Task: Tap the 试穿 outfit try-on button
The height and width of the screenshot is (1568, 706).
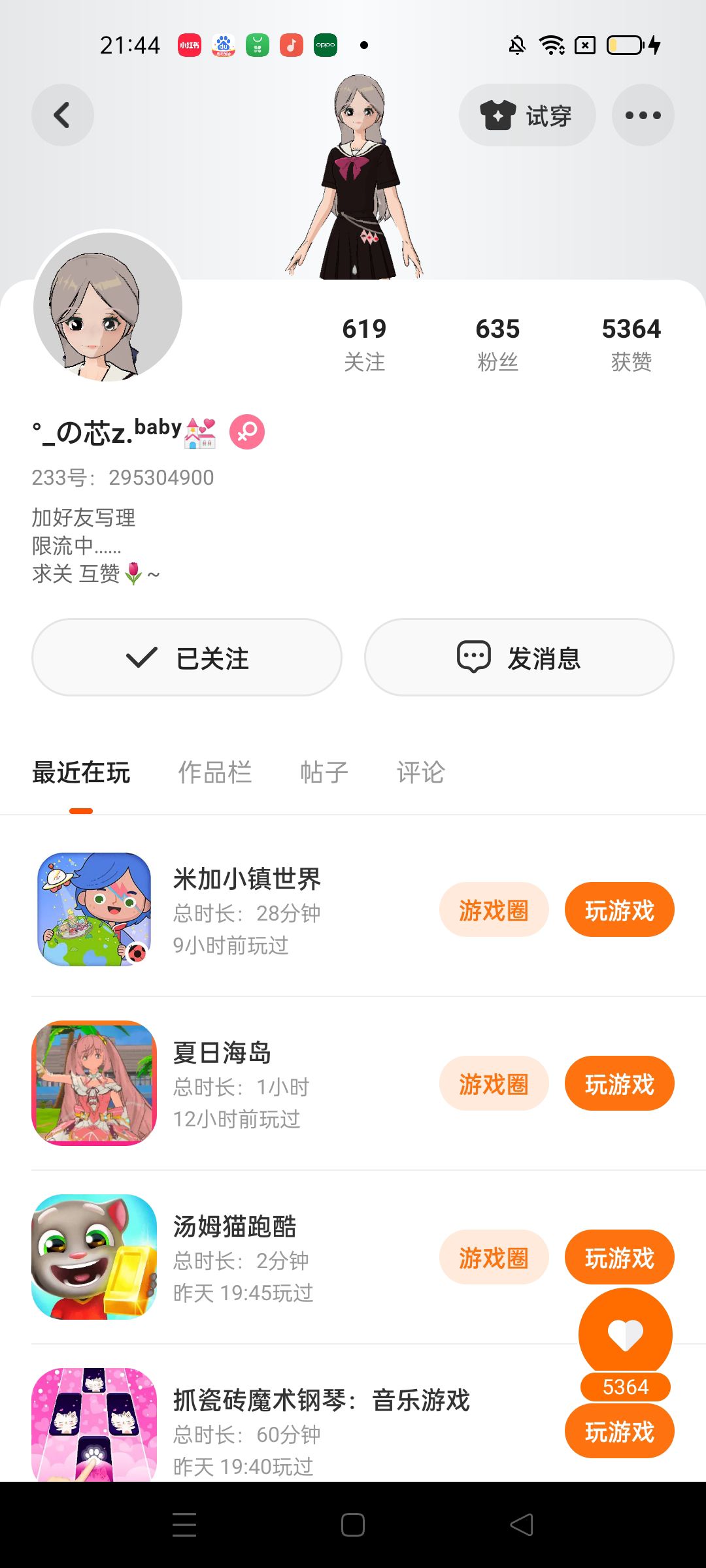Action: [x=527, y=115]
